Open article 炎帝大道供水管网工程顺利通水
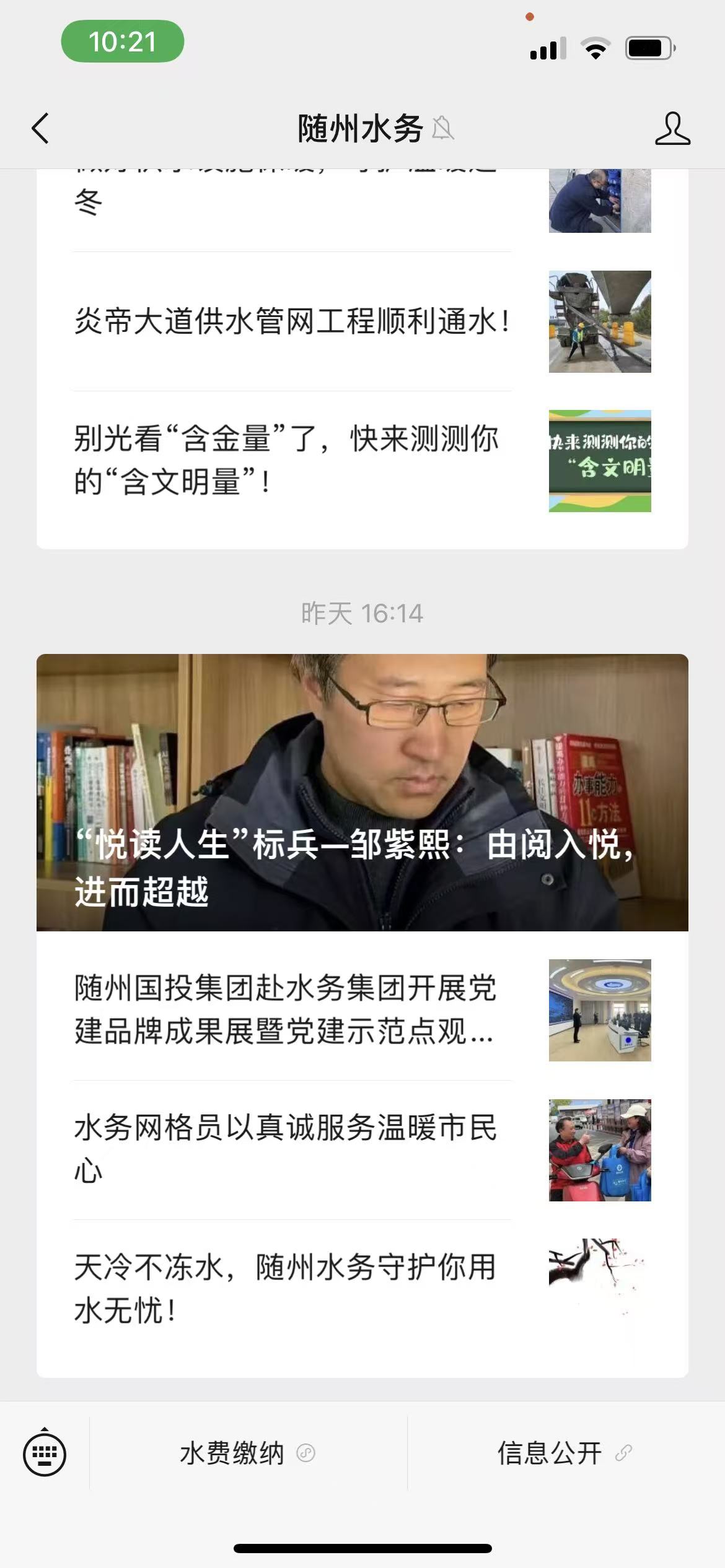 [x=291, y=321]
